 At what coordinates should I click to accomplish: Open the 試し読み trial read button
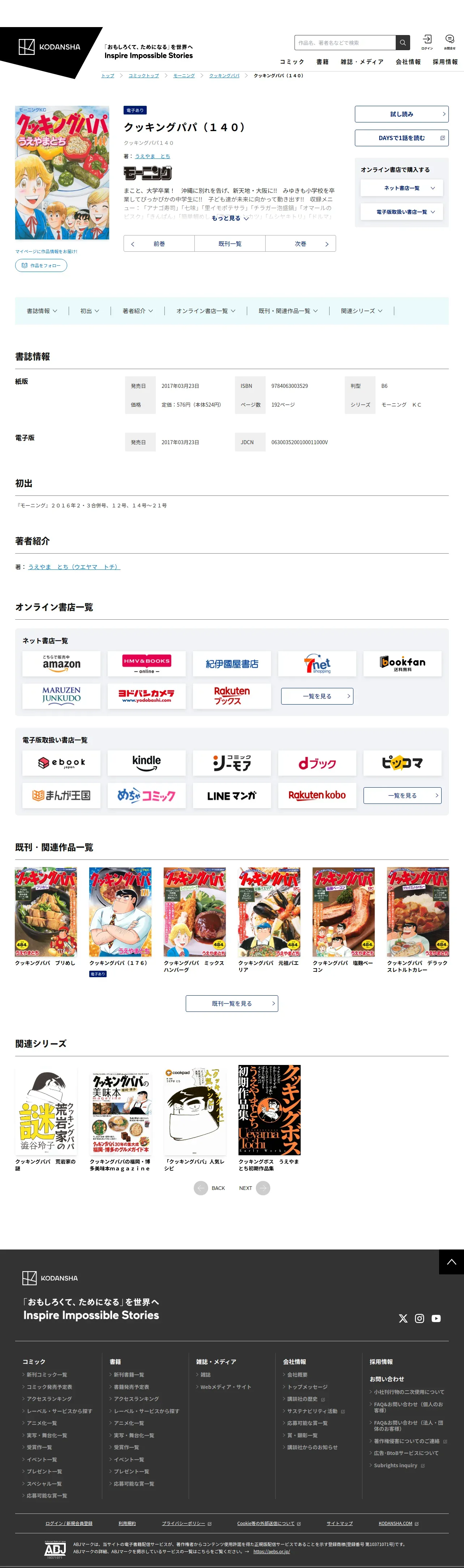tap(401, 114)
